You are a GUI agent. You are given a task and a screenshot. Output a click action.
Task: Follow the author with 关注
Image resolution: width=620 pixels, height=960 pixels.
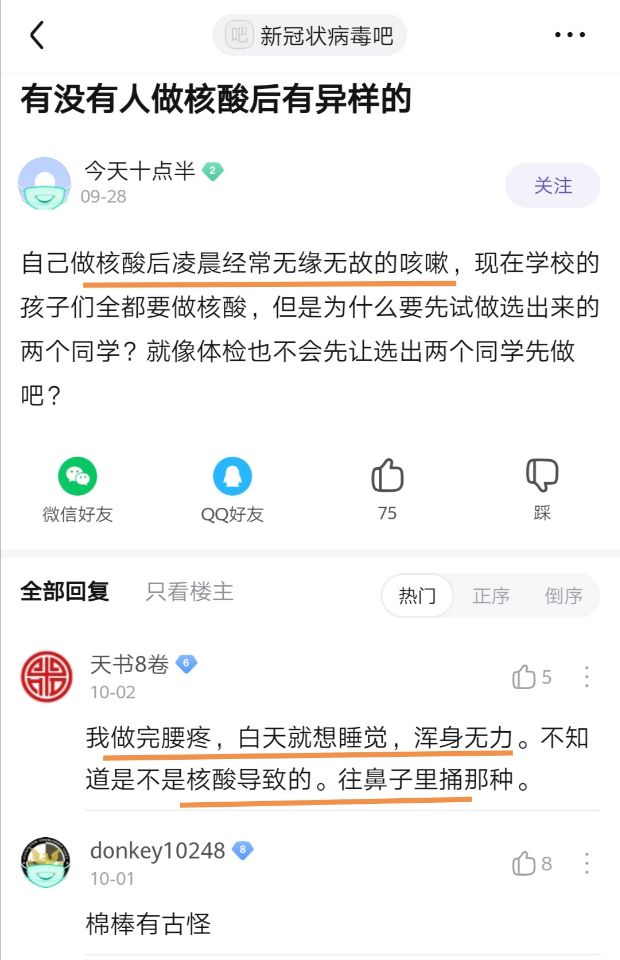552,186
